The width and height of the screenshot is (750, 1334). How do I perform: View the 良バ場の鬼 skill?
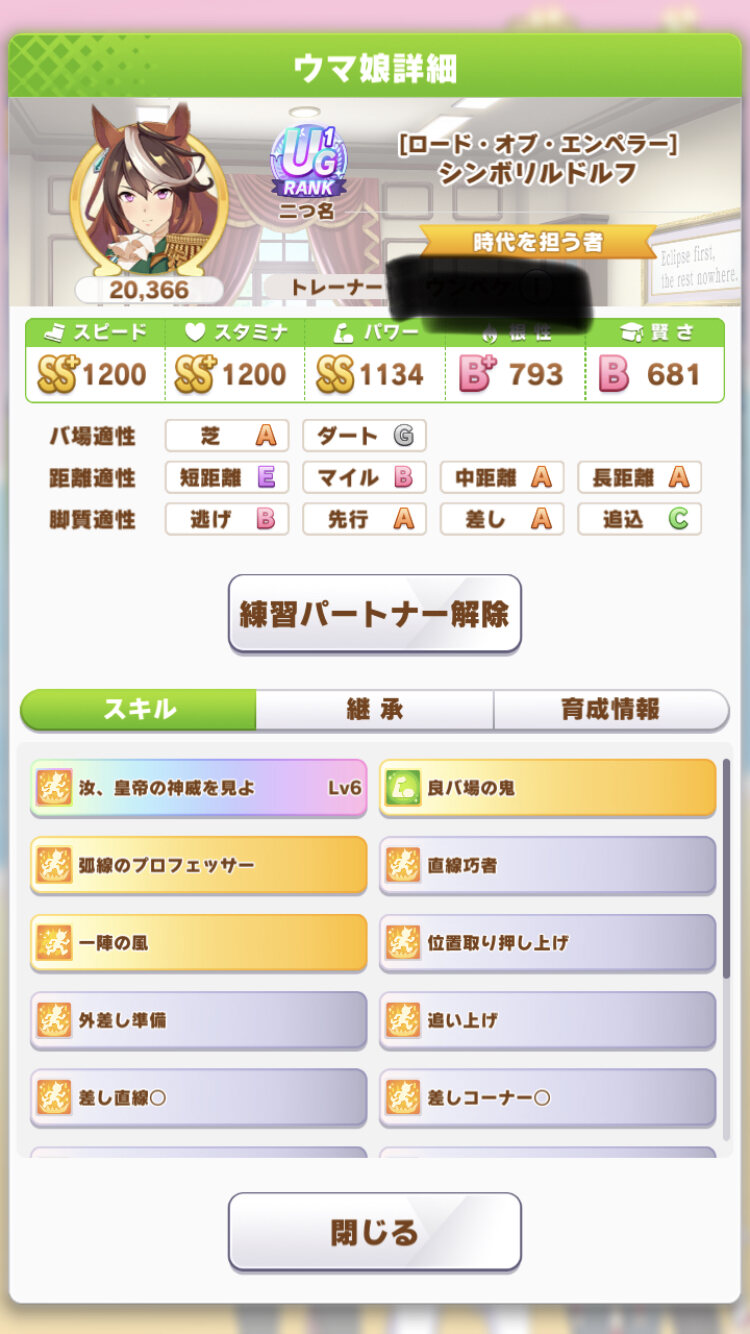click(x=547, y=787)
